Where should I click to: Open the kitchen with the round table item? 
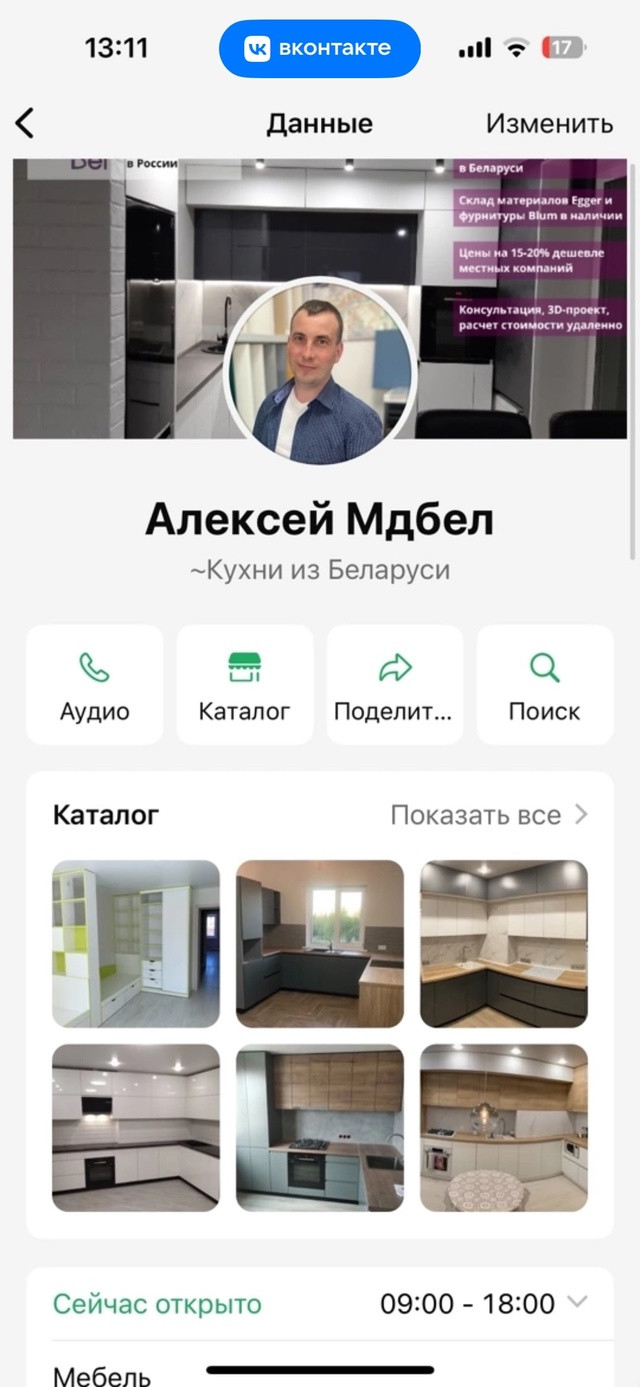(x=504, y=1128)
